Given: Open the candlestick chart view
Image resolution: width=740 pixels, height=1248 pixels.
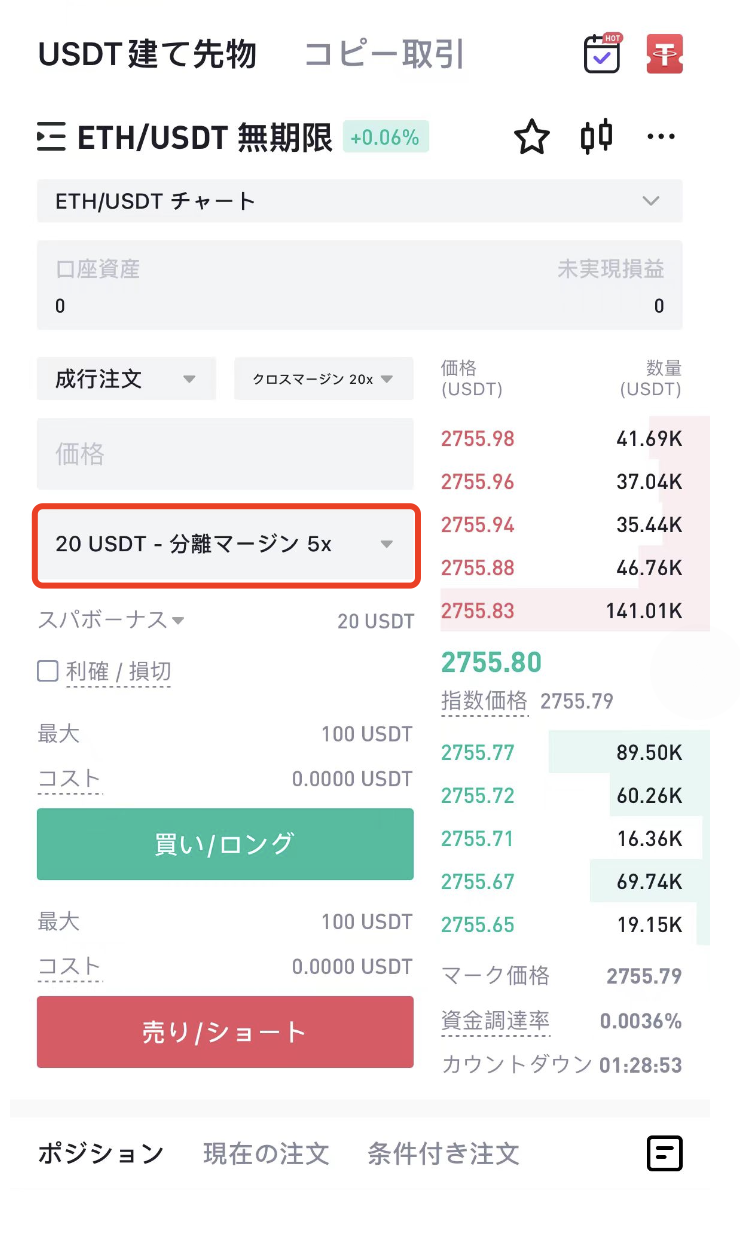Looking at the screenshot, I should click(597, 137).
